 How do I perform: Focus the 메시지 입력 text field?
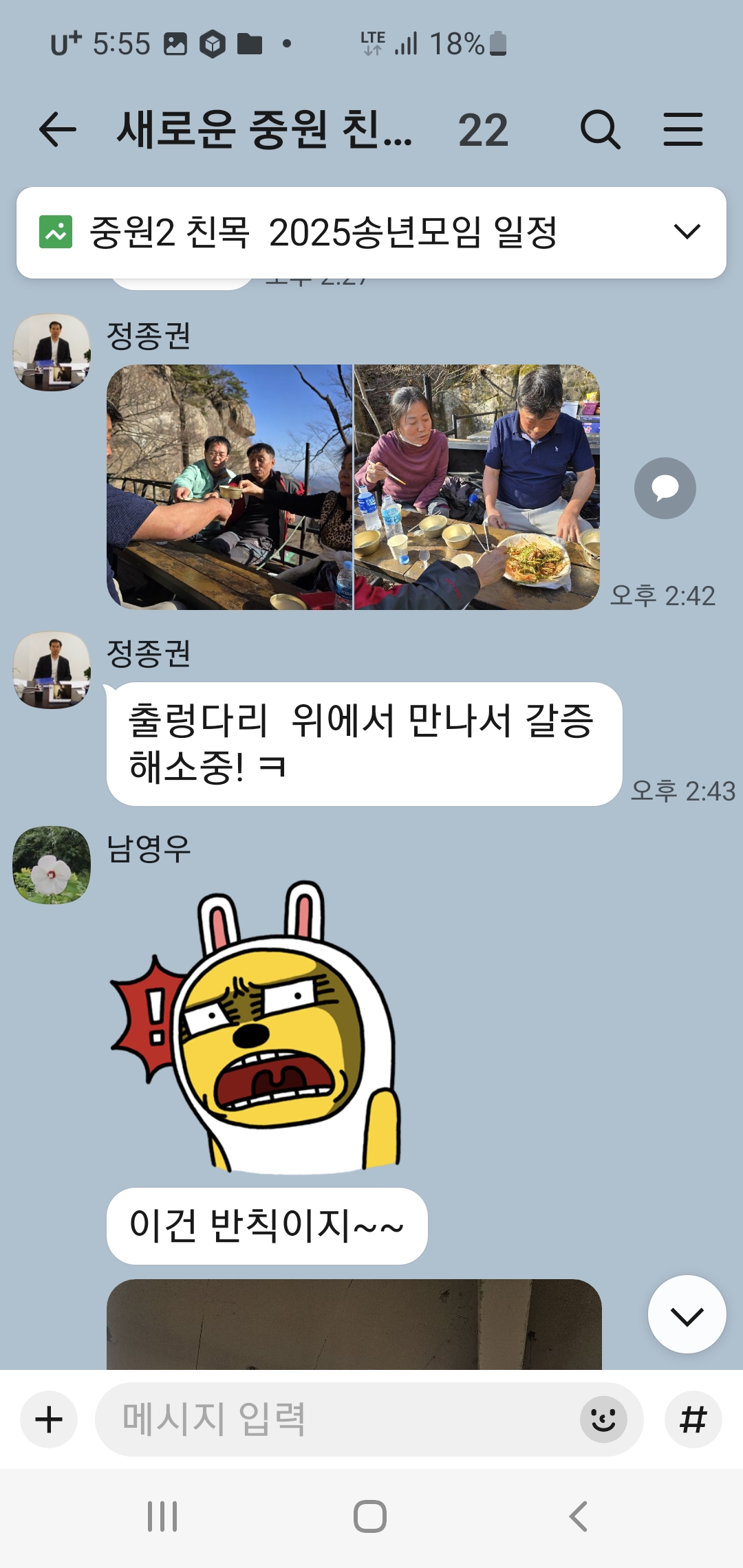point(337,1419)
